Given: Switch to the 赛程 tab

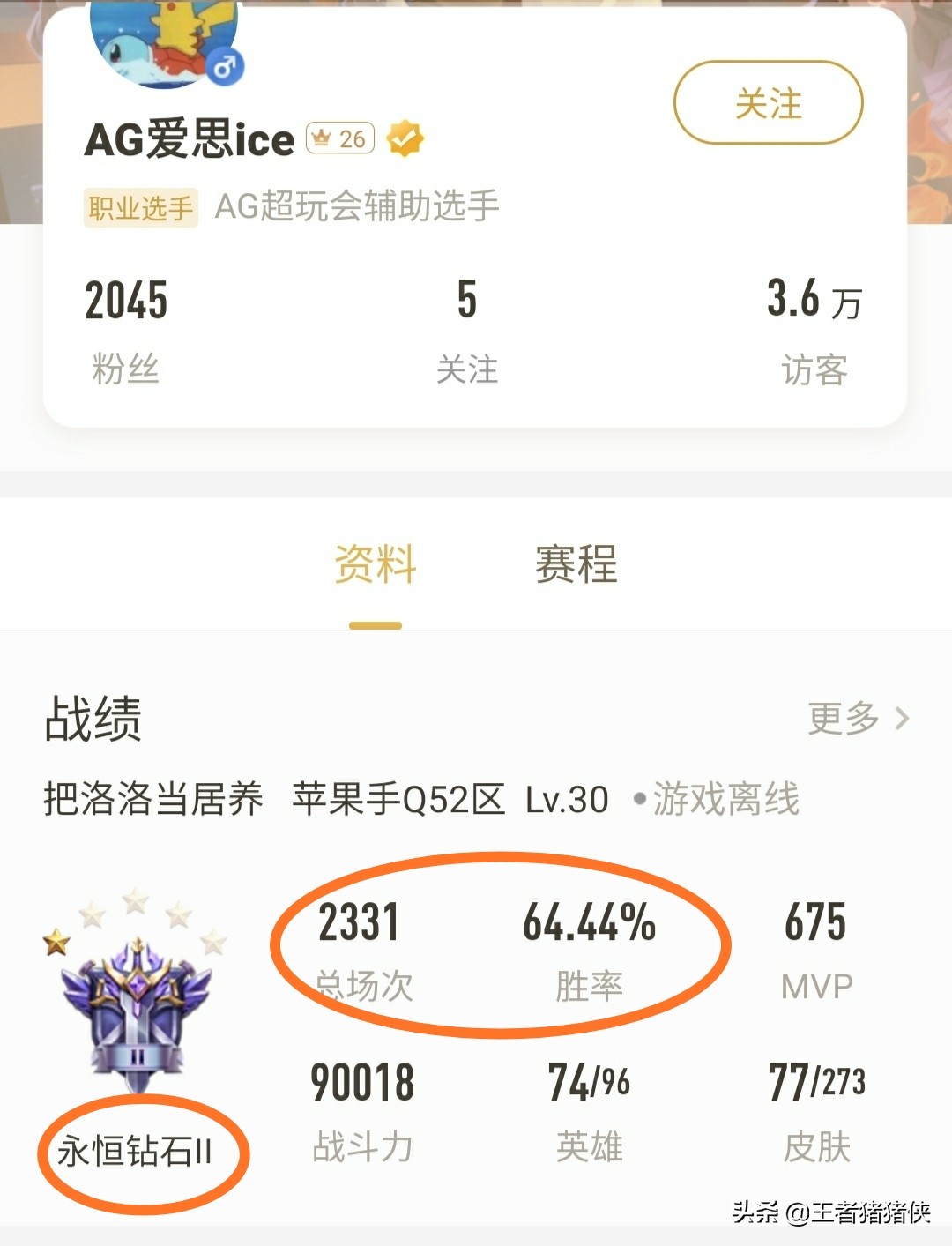Looking at the screenshot, I should [576, 564].
